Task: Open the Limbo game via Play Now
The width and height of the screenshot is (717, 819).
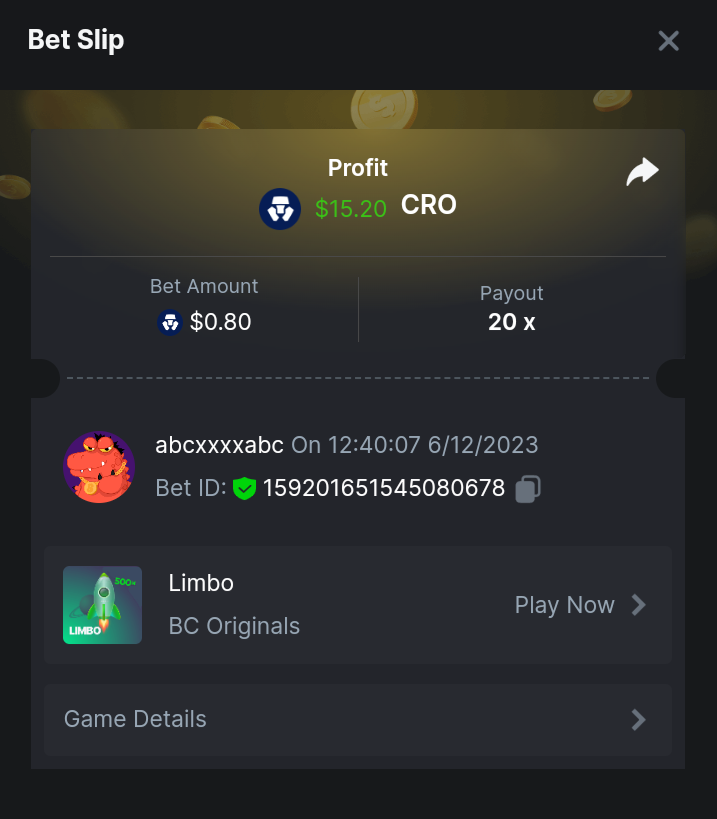Action: tap(580, 605)
